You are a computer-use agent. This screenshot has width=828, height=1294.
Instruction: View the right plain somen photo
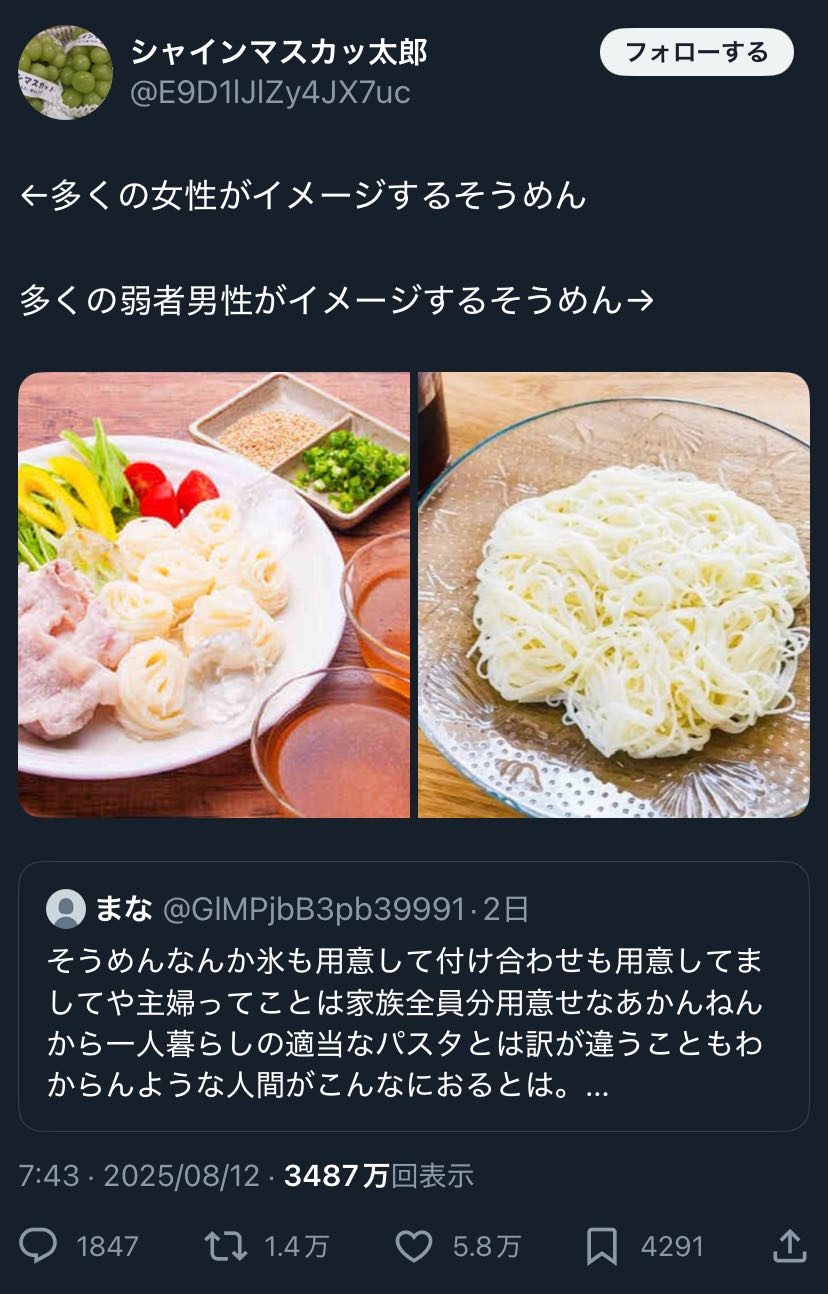(614, 595)
